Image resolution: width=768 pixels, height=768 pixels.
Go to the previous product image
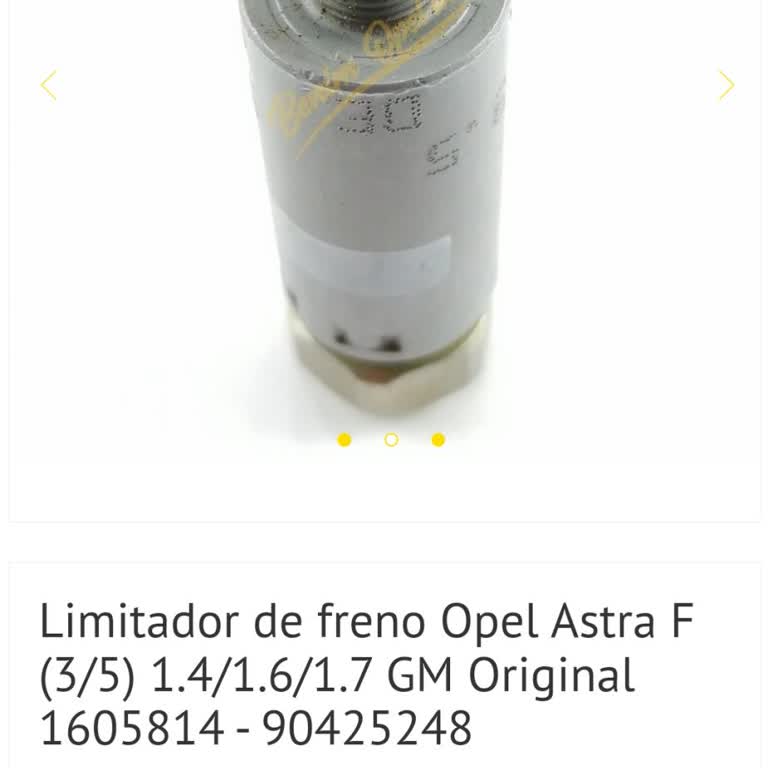click(x=48, y=85)
